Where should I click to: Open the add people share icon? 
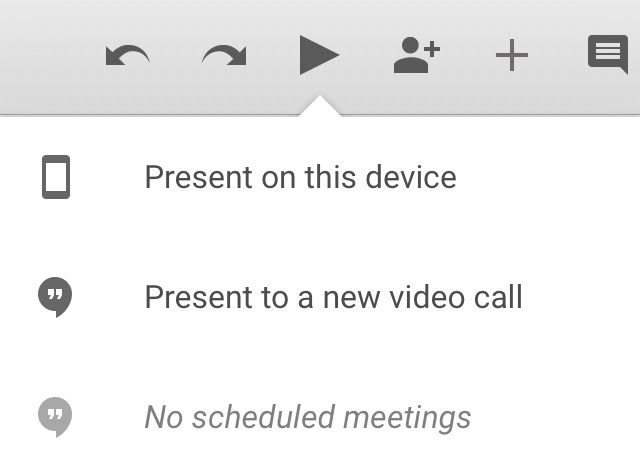[417, 55]
